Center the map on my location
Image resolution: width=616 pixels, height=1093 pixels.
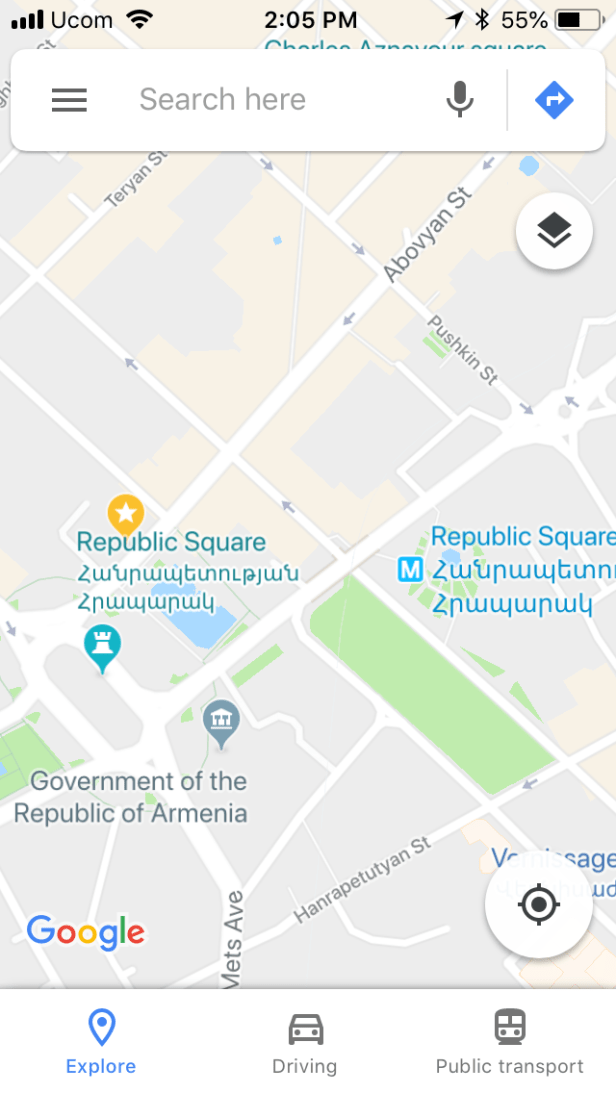pos(539,906)
